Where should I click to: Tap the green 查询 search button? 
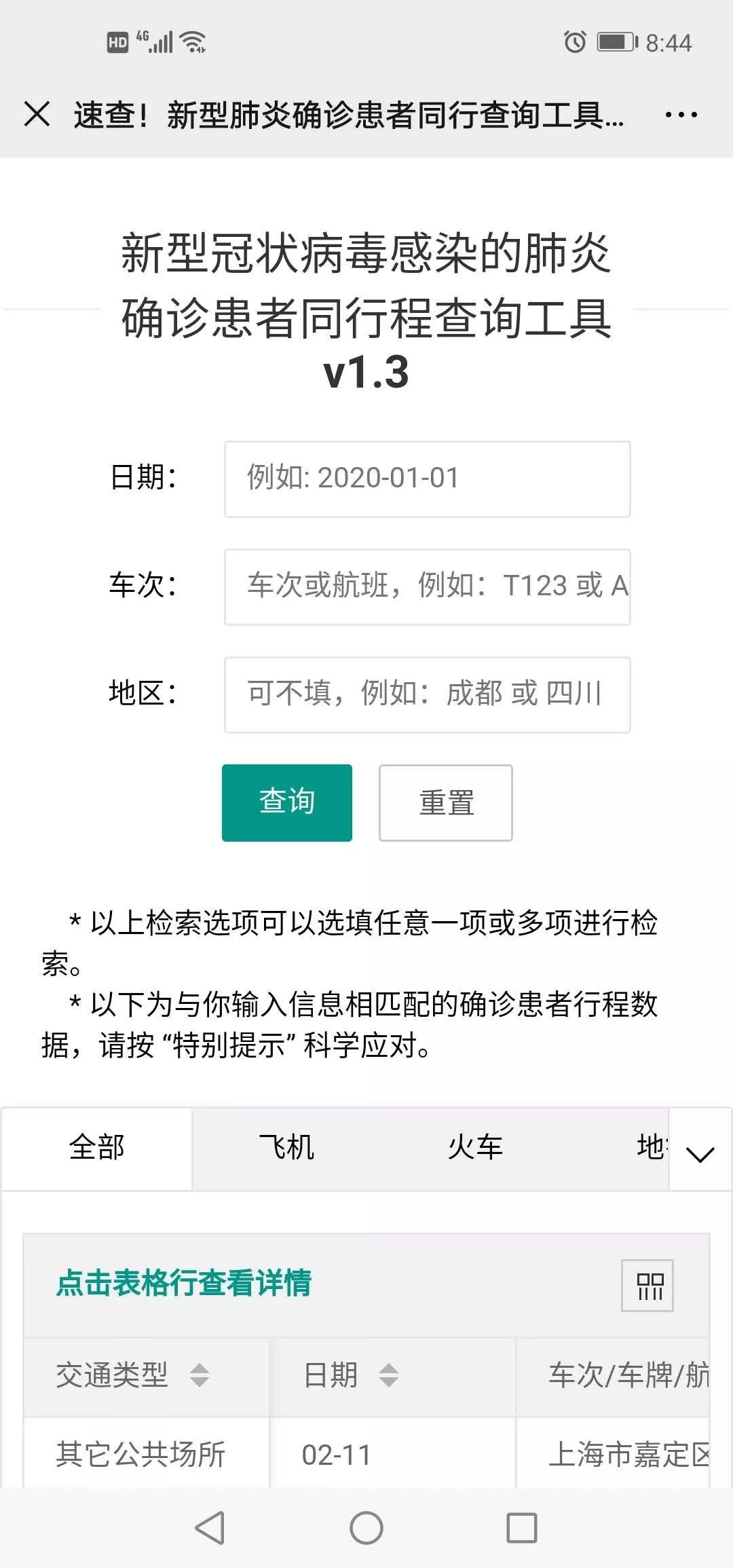click(286, 802)
